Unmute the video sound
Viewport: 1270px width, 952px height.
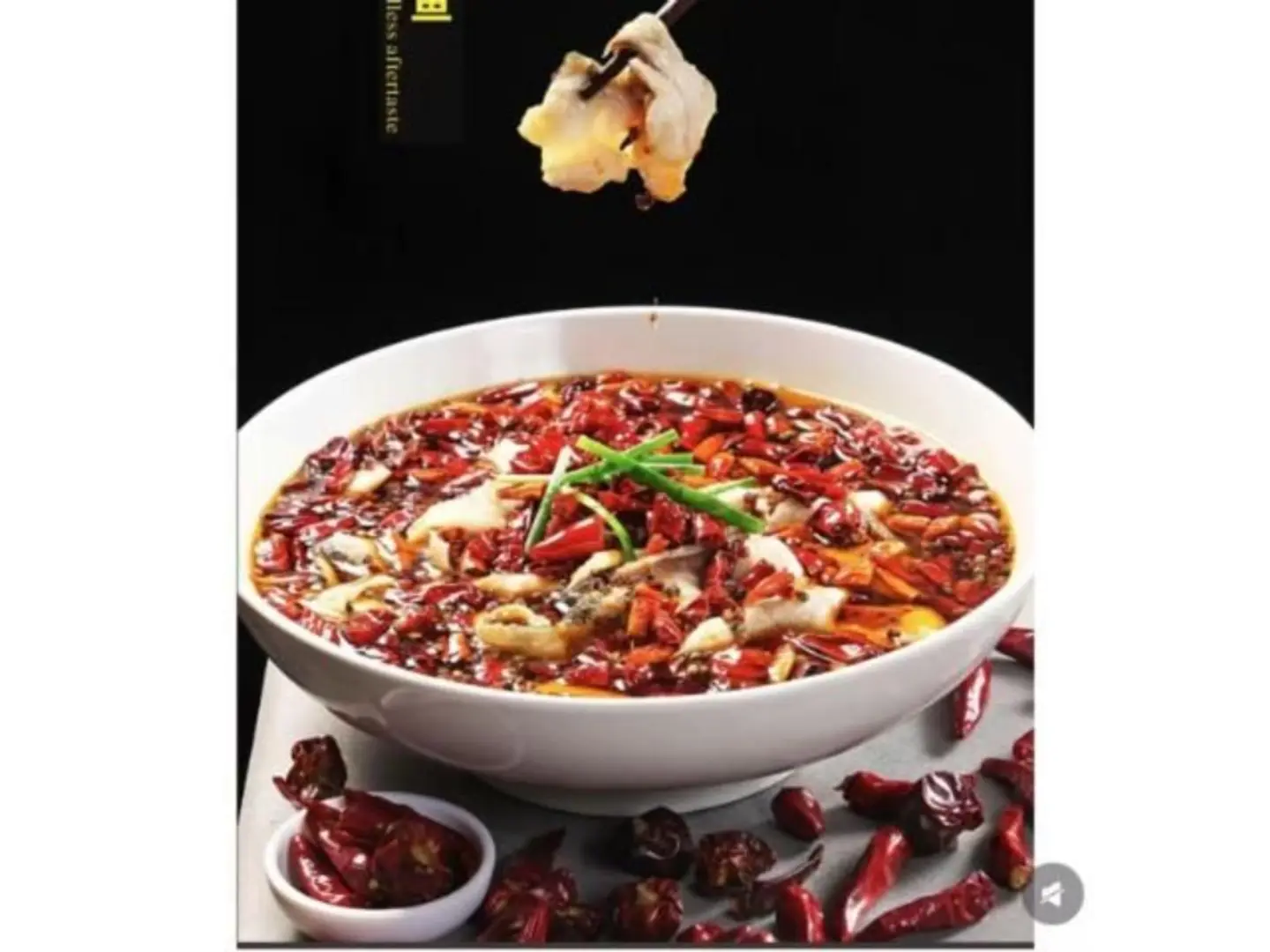pos(1053,894)
